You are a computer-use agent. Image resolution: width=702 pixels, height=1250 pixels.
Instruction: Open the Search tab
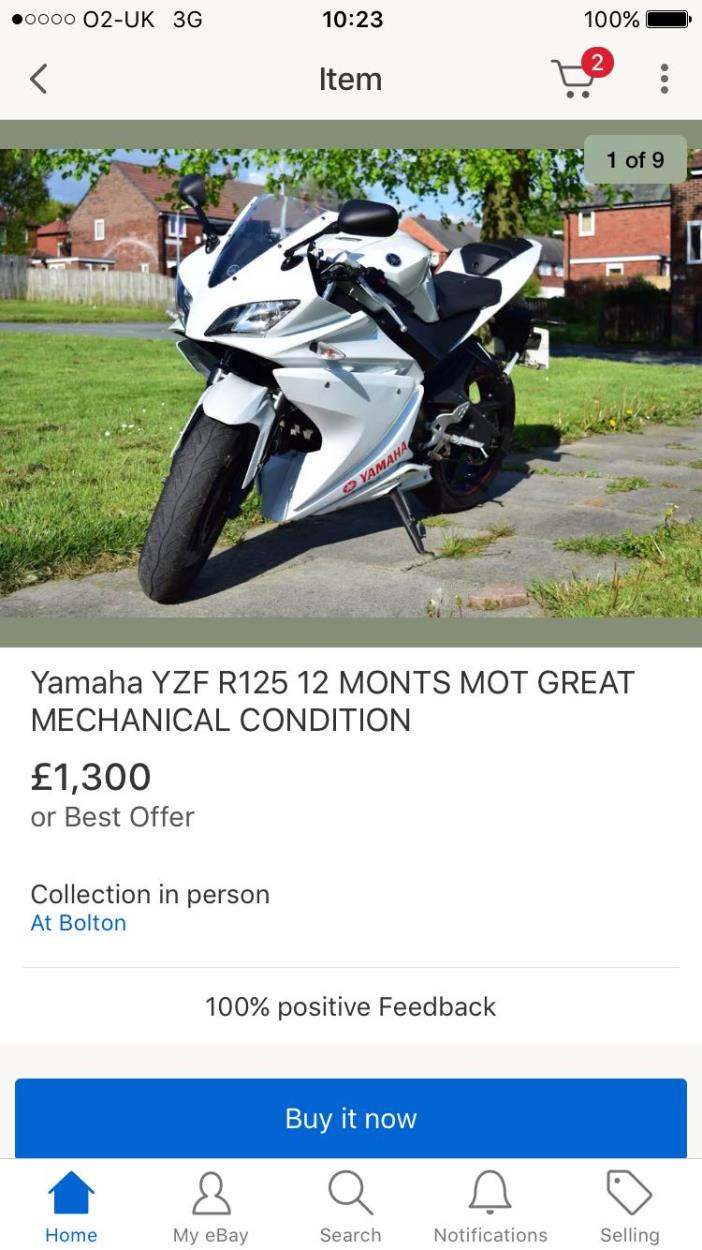[x=350, y=1208]
